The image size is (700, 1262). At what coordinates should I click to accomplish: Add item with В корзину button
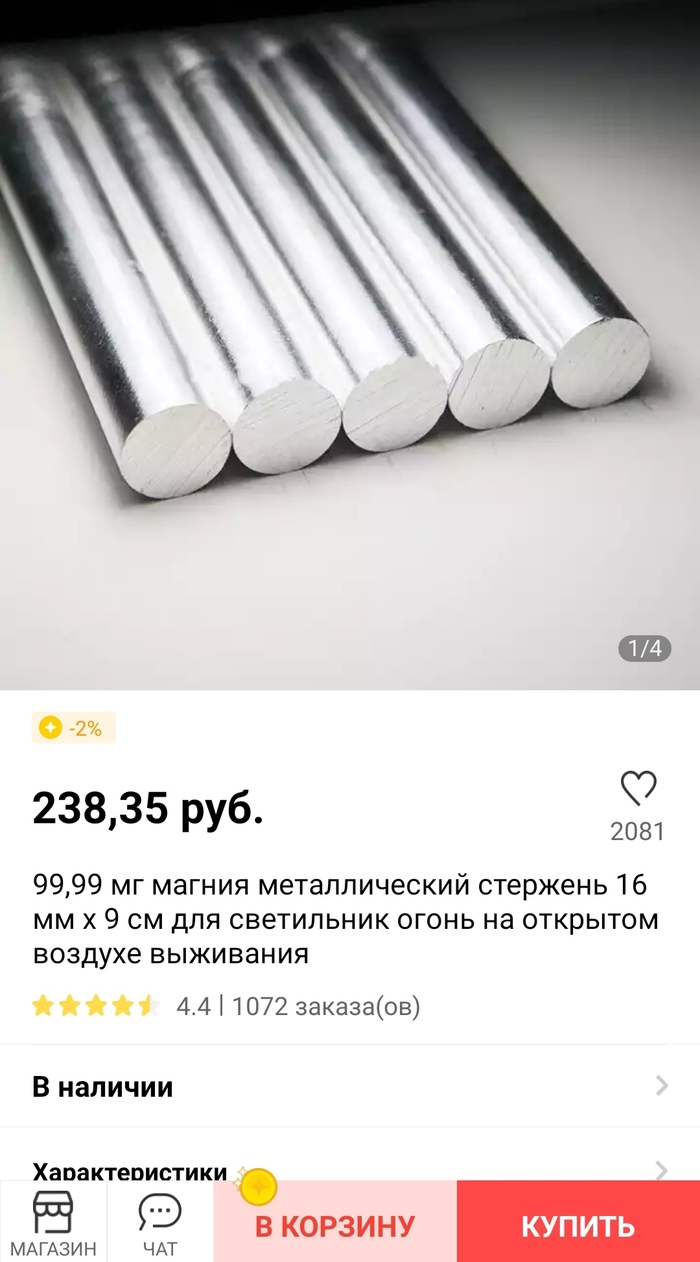tap(334, 1226)
